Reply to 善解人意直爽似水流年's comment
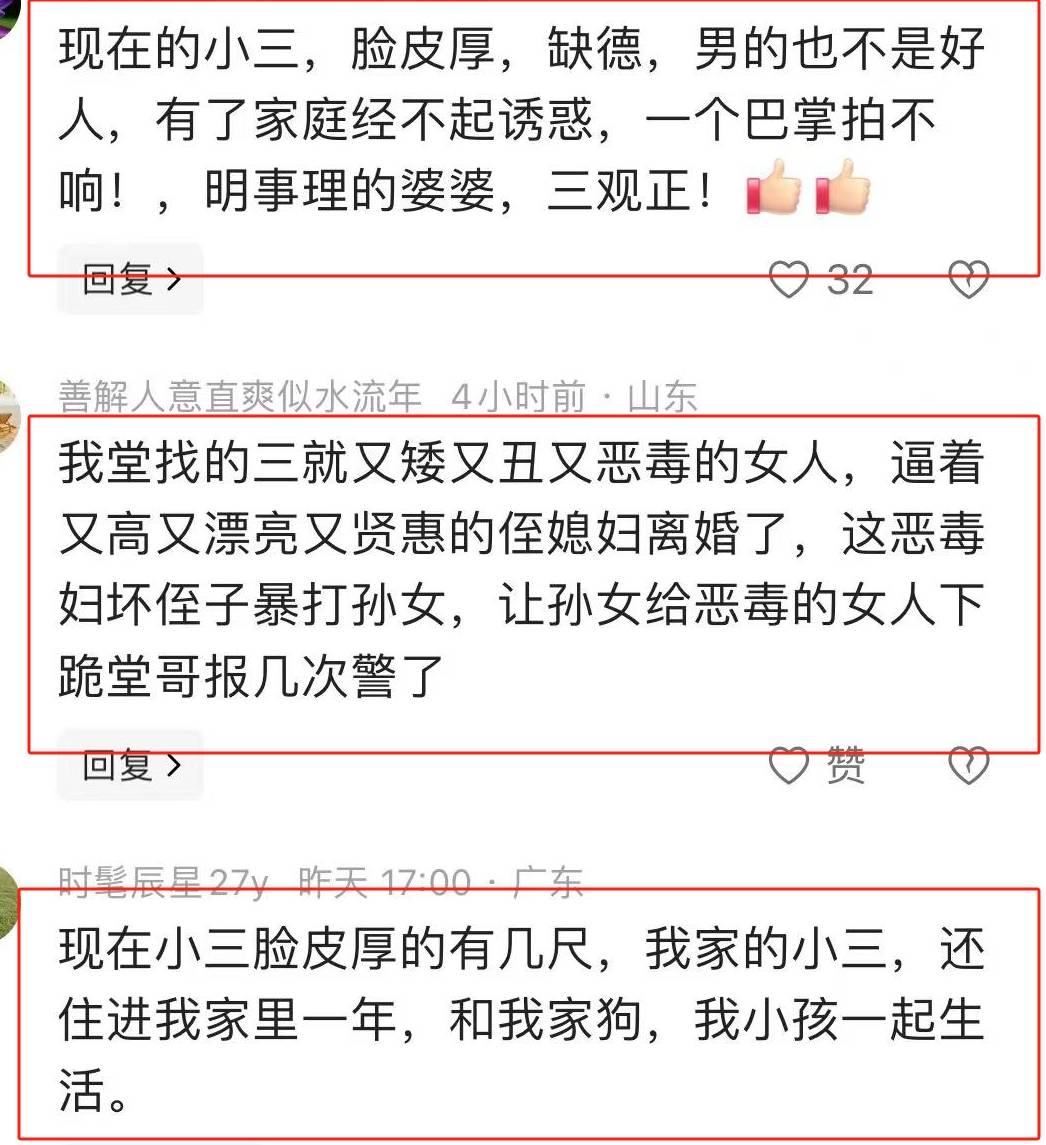Image resolution: width=1046 pixels, height=1145 pixels. pos(130,766)
